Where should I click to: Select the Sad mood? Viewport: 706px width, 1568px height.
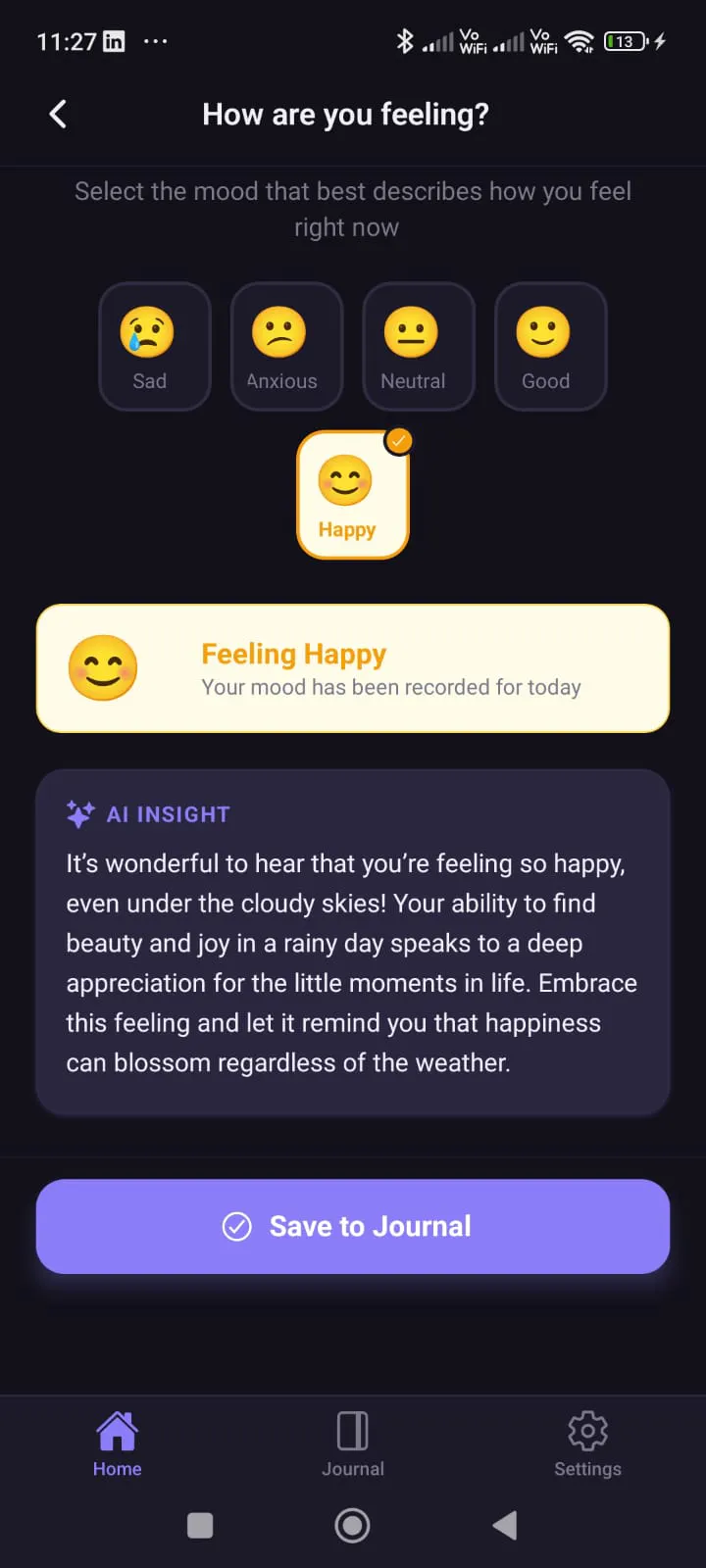(x=155, y=346)
